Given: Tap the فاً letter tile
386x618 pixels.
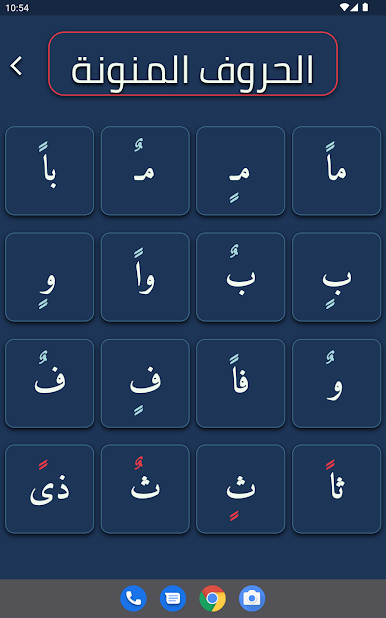Looking at the screenshot, I should pyautogui.click(x=241, y=383).
